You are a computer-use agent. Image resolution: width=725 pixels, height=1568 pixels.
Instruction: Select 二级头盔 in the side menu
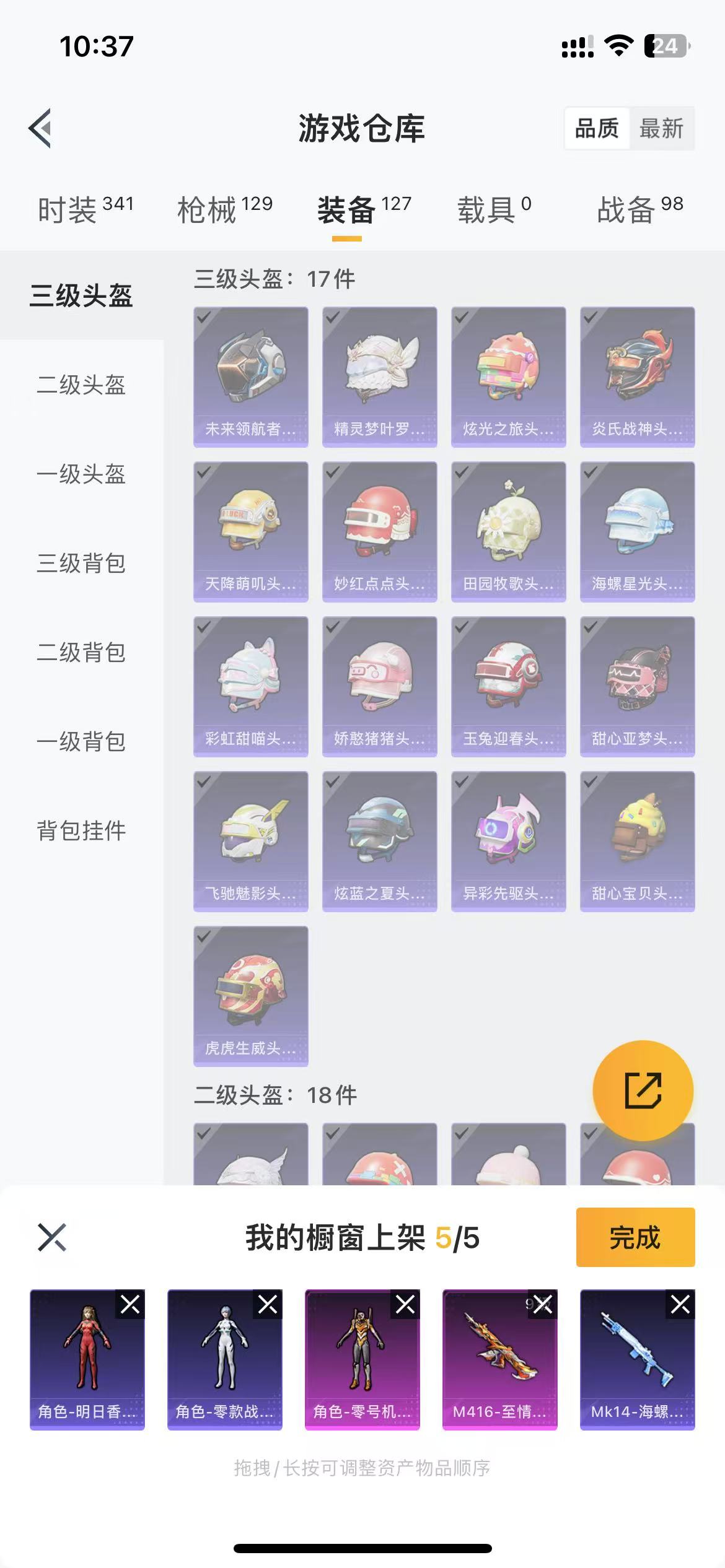click(81, 385)
